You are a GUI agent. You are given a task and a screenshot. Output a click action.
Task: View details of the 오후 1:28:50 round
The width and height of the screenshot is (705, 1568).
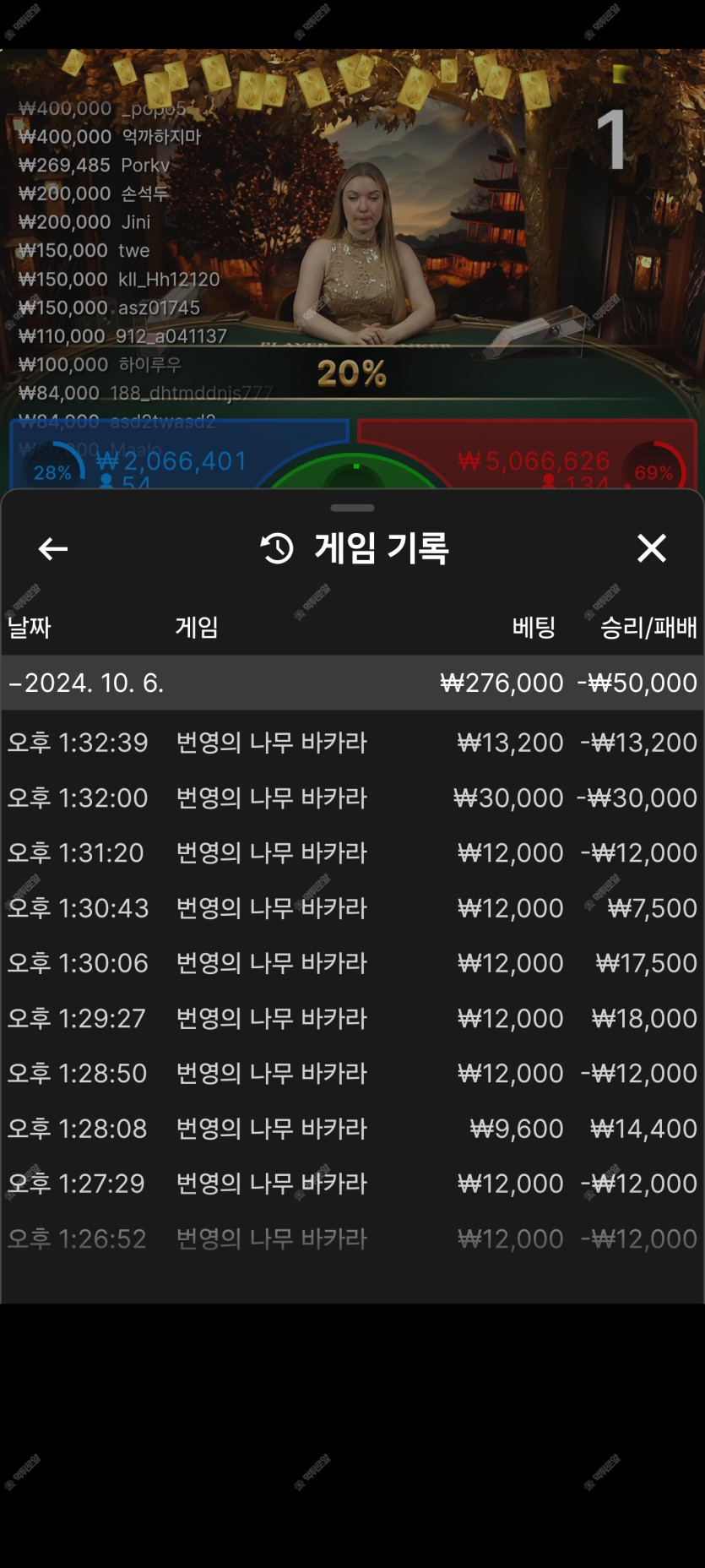coord(352,1073)
